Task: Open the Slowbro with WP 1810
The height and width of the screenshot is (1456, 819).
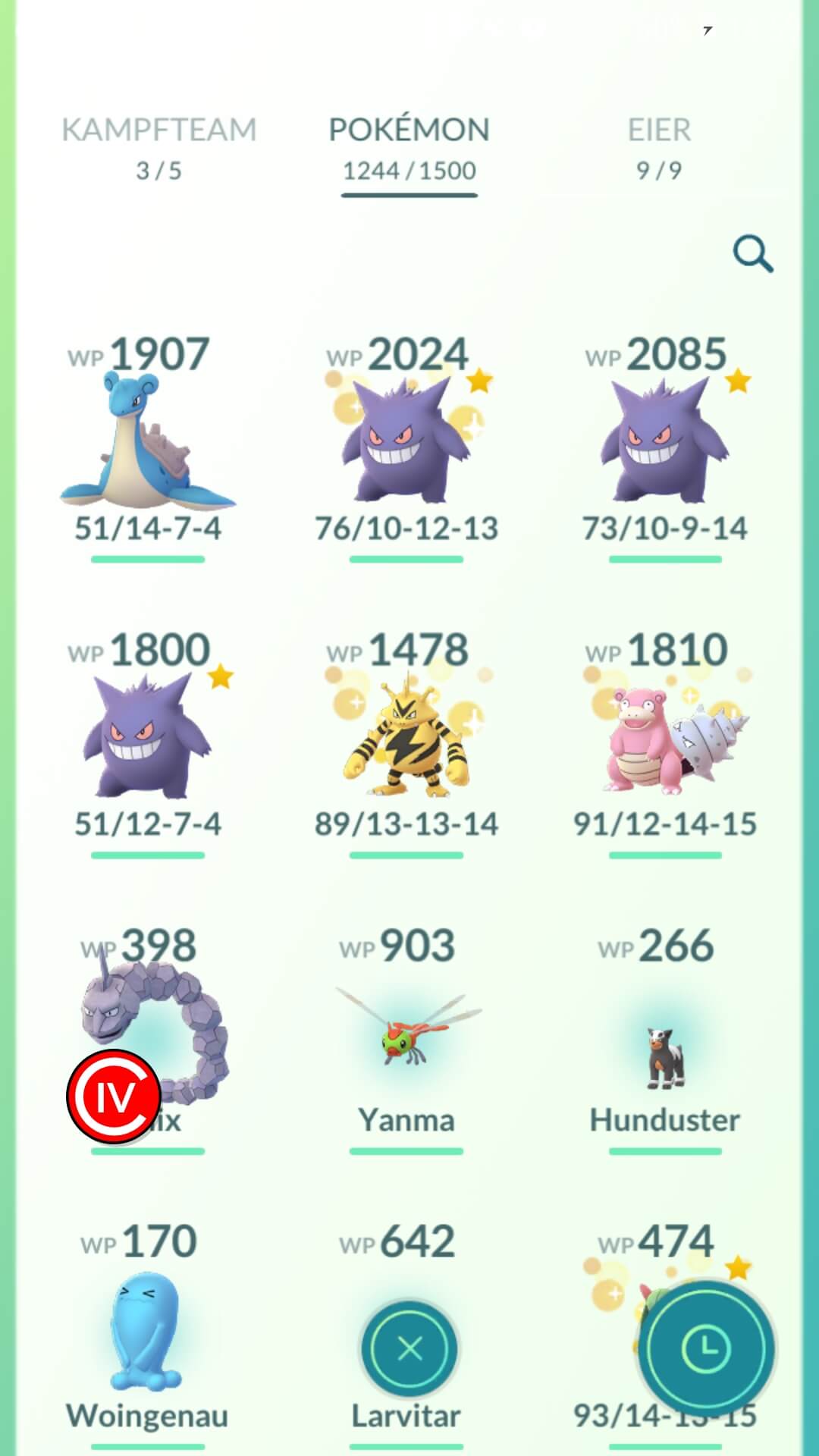Action: [x=665, y=743]
